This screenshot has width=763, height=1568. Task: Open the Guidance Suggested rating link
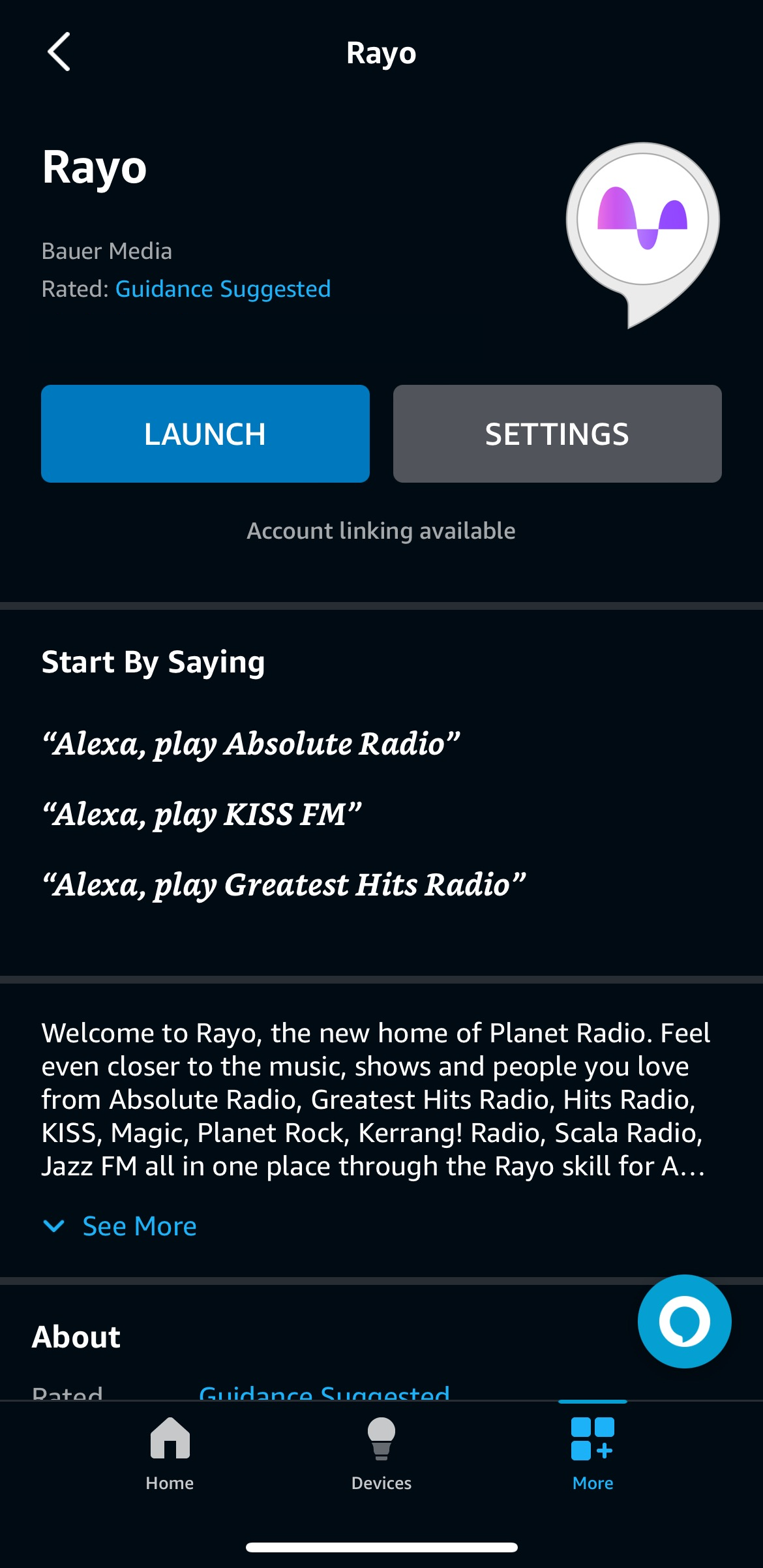[223, 289]
